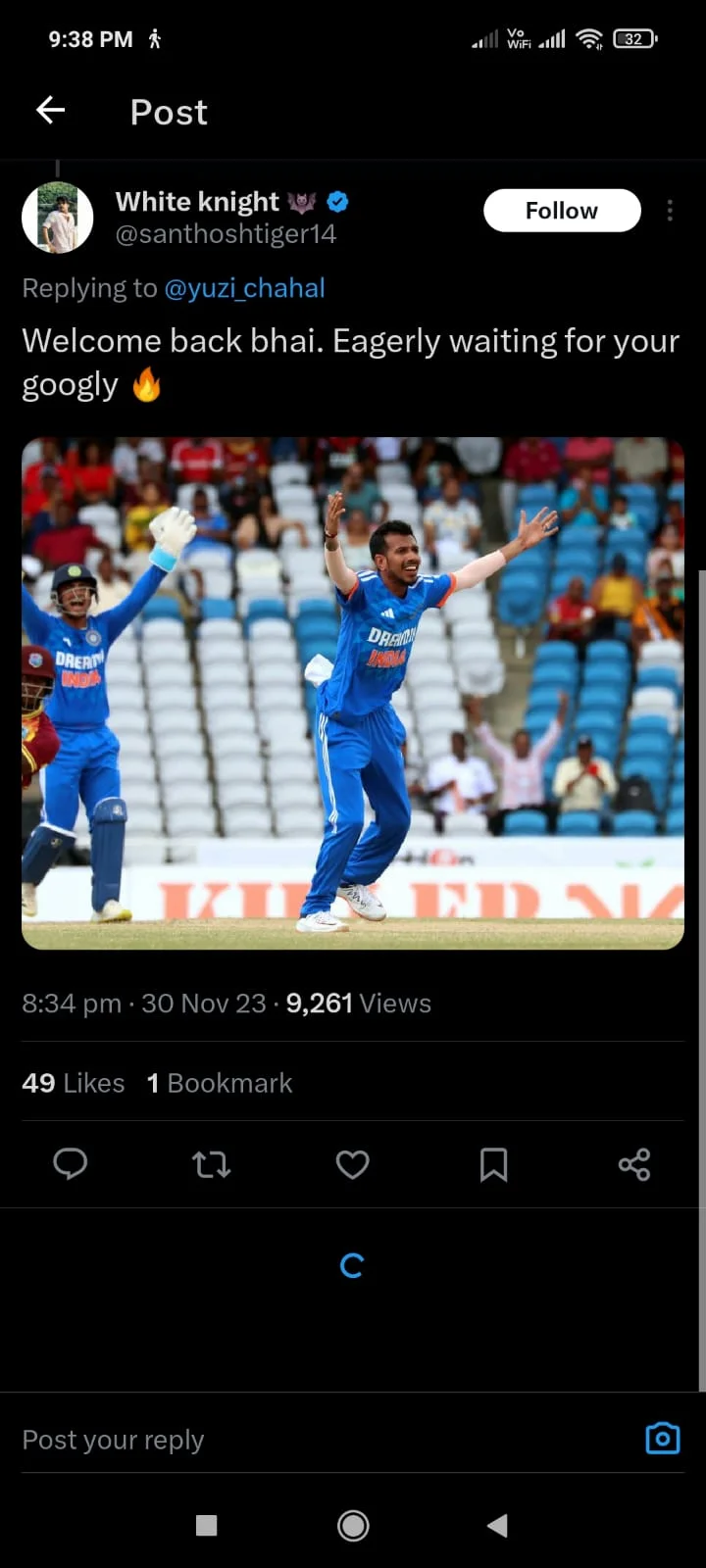Share this post
This screenshot has width=706, height=1568.
coord(634,1164)
